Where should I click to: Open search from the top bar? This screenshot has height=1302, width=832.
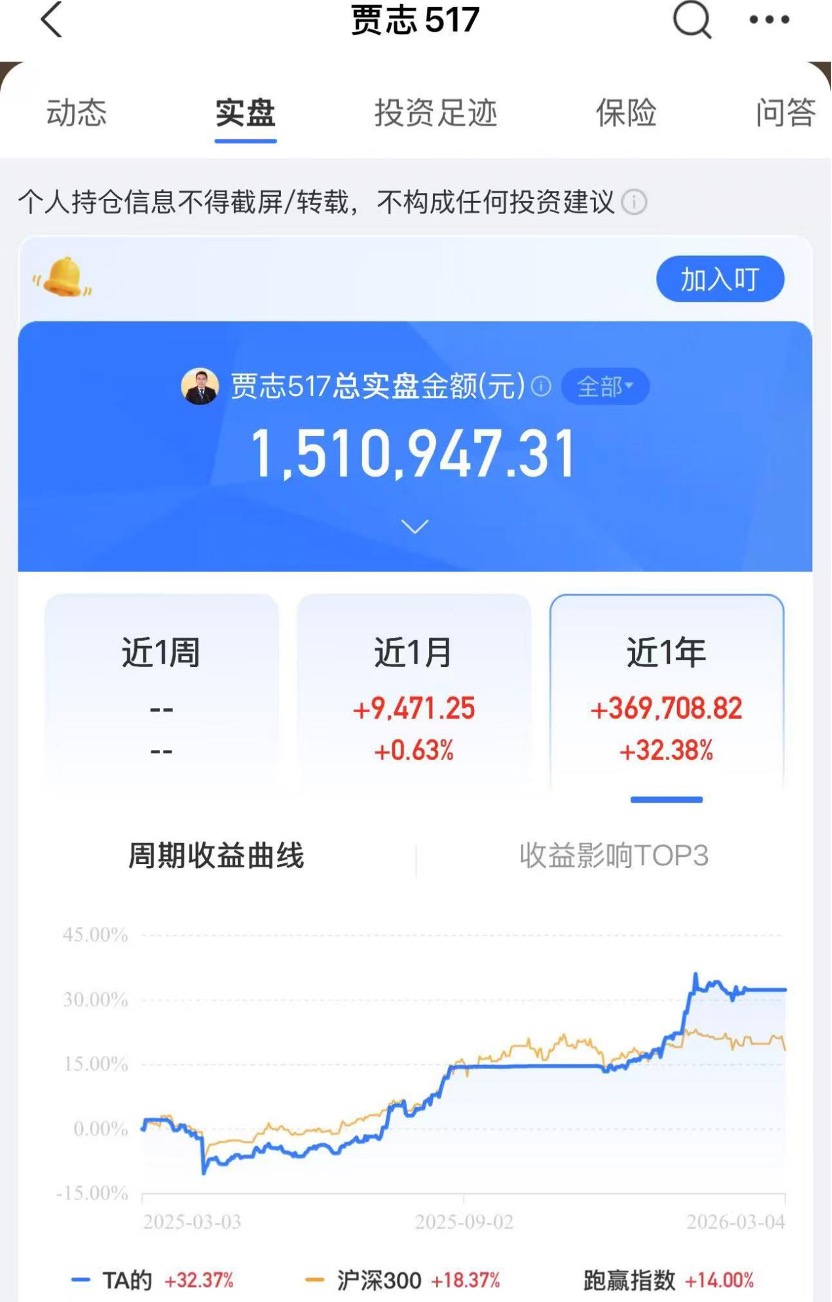pos(691,19)
